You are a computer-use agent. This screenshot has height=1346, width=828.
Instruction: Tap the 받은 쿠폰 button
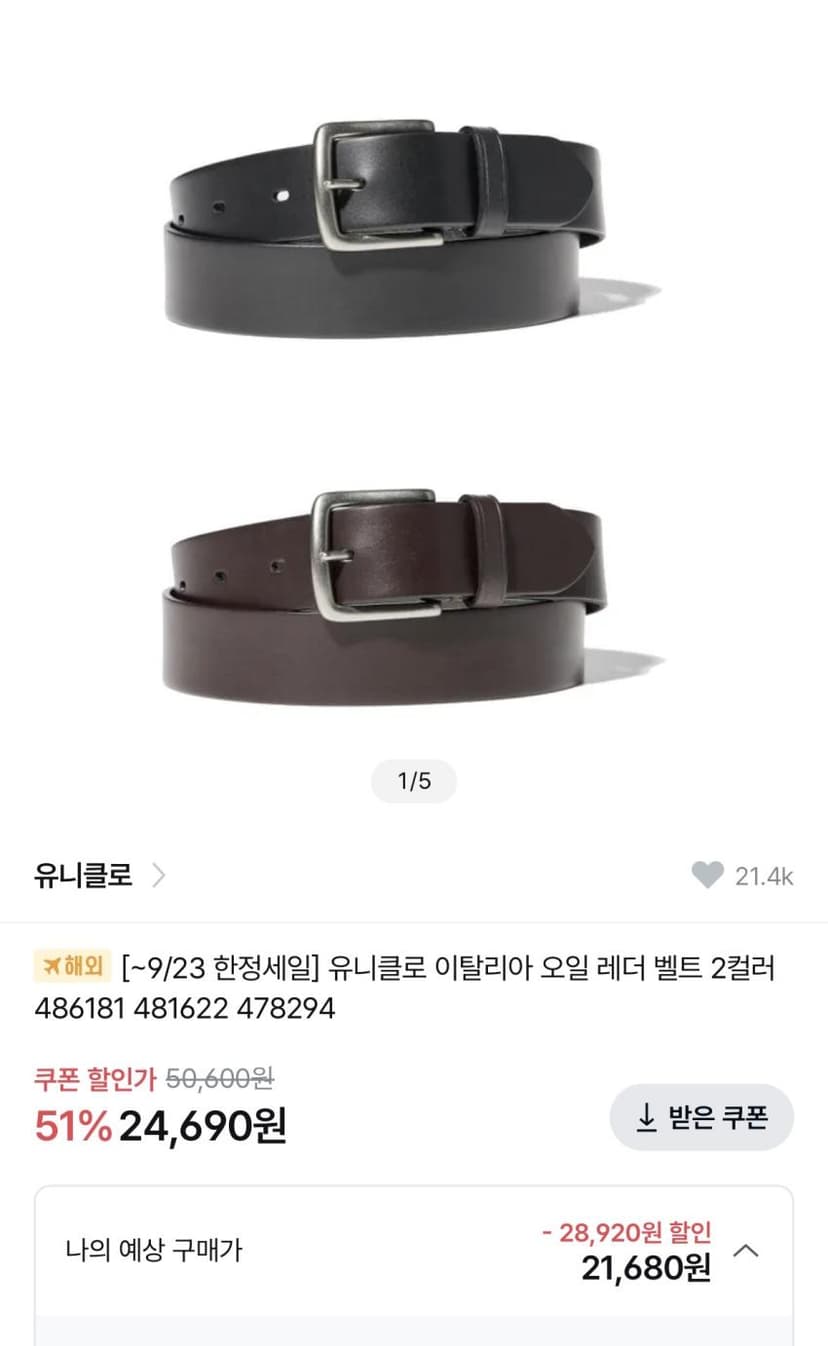(x=702, y=1117)
